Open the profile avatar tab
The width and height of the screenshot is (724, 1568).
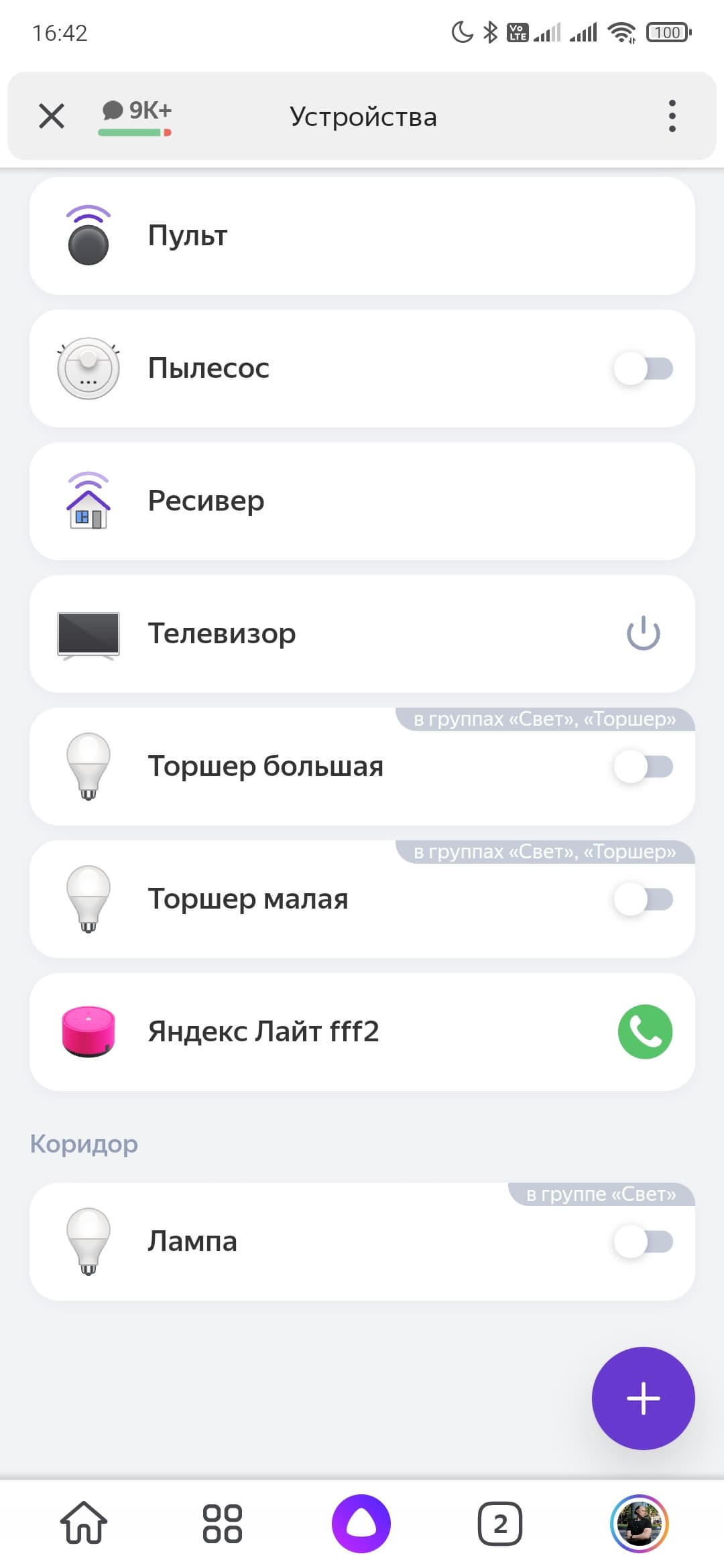point(639,1523)
